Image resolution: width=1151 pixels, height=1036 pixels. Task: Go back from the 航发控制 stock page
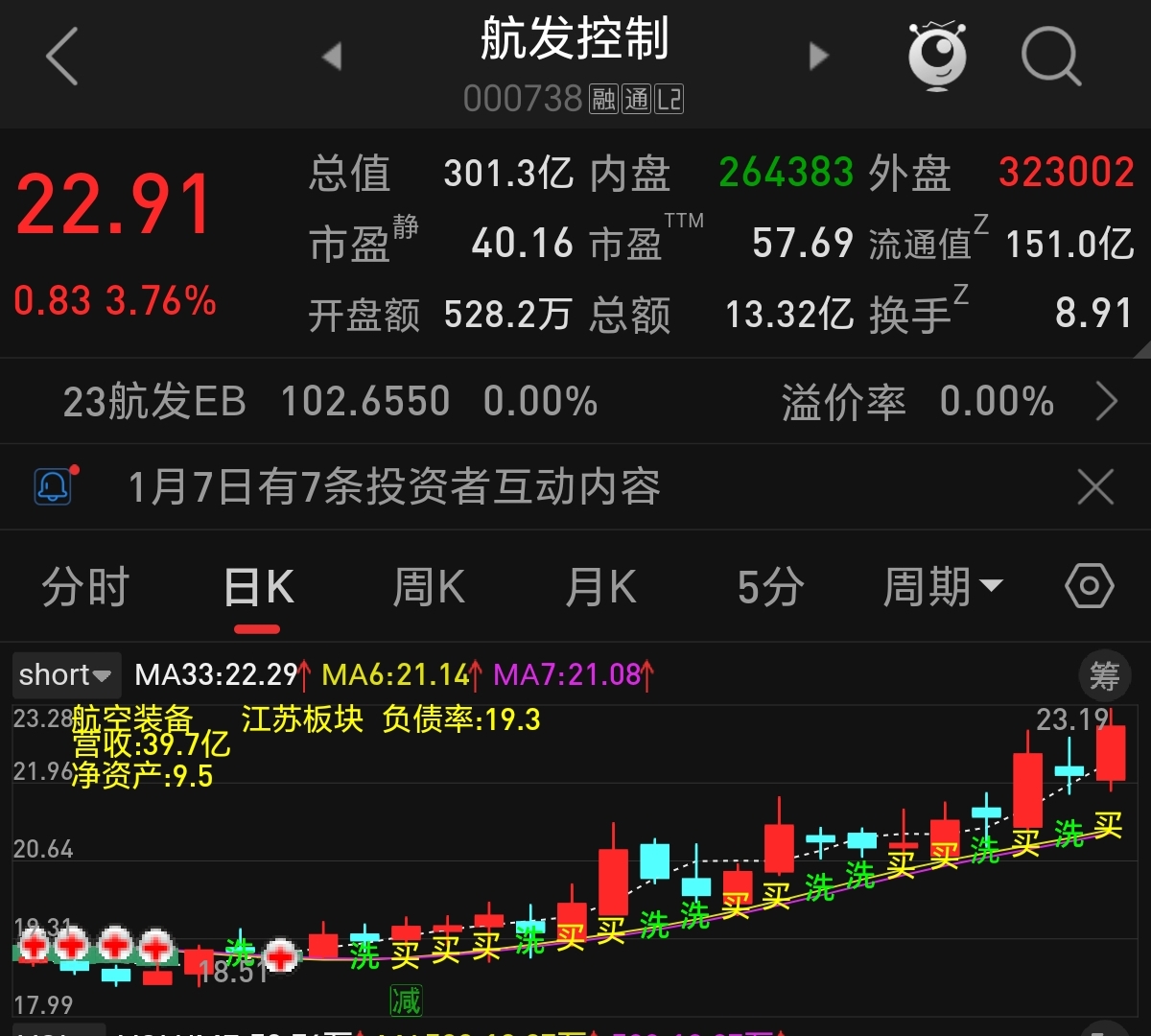tap(62, 57)
